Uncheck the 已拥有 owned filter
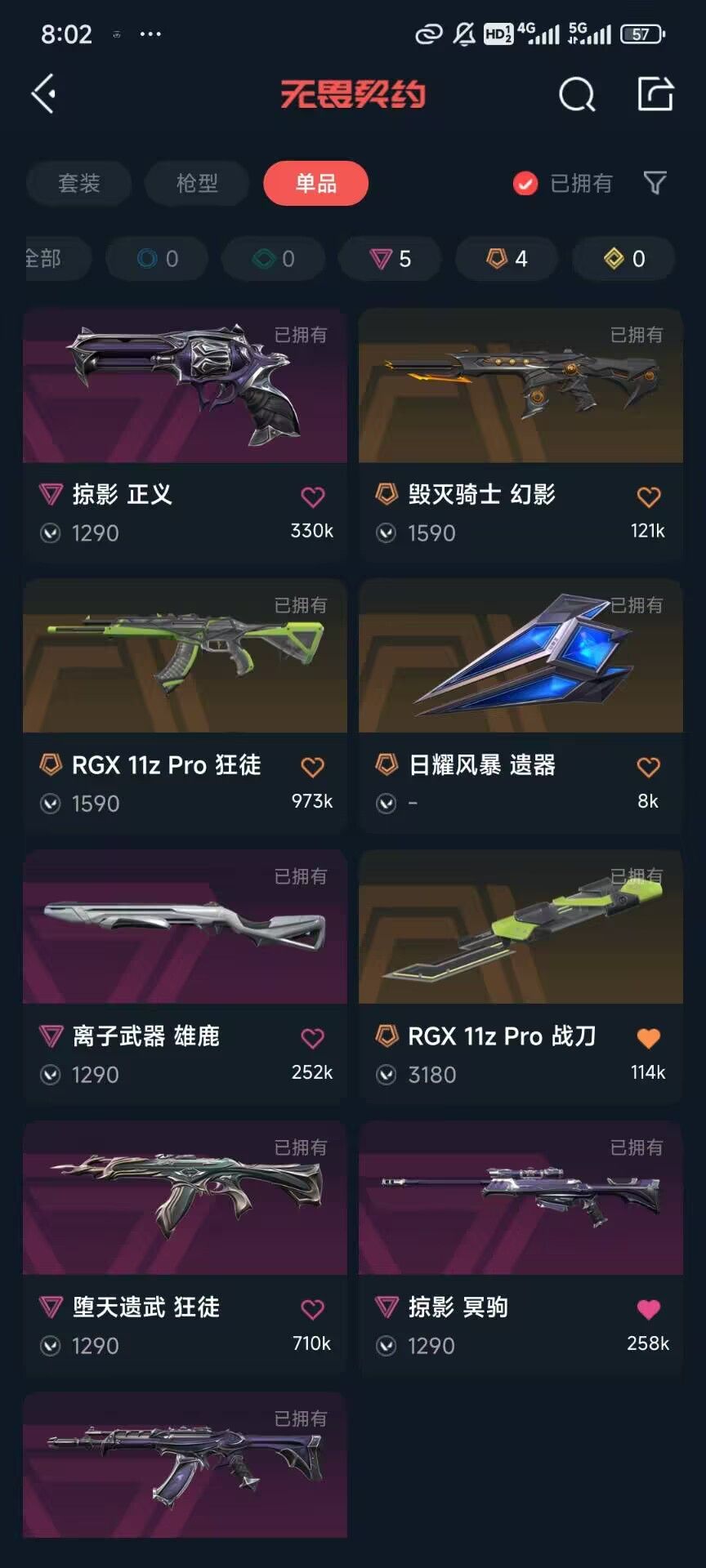The image size is (706, 1568). click(525, 183)
